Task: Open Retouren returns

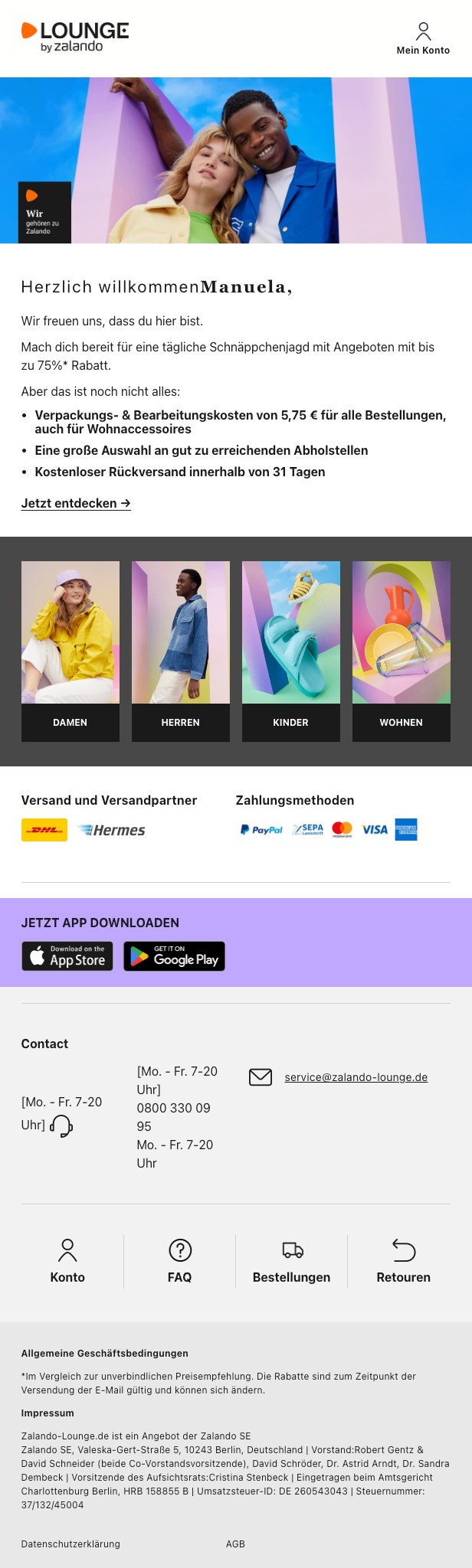Action: click(x=404, y=1260)
